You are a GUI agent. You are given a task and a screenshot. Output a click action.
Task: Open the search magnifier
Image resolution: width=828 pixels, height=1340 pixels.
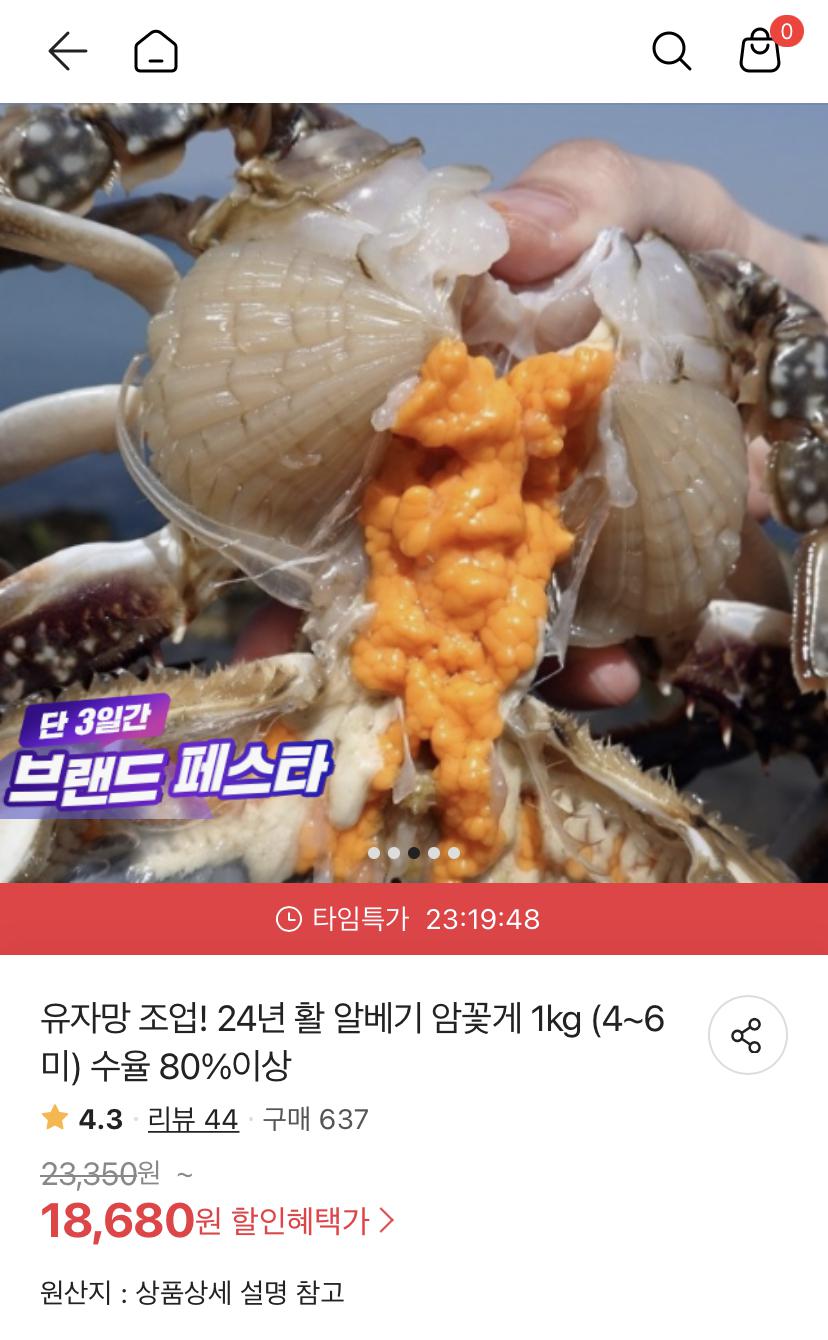click(x=671, y=51)
